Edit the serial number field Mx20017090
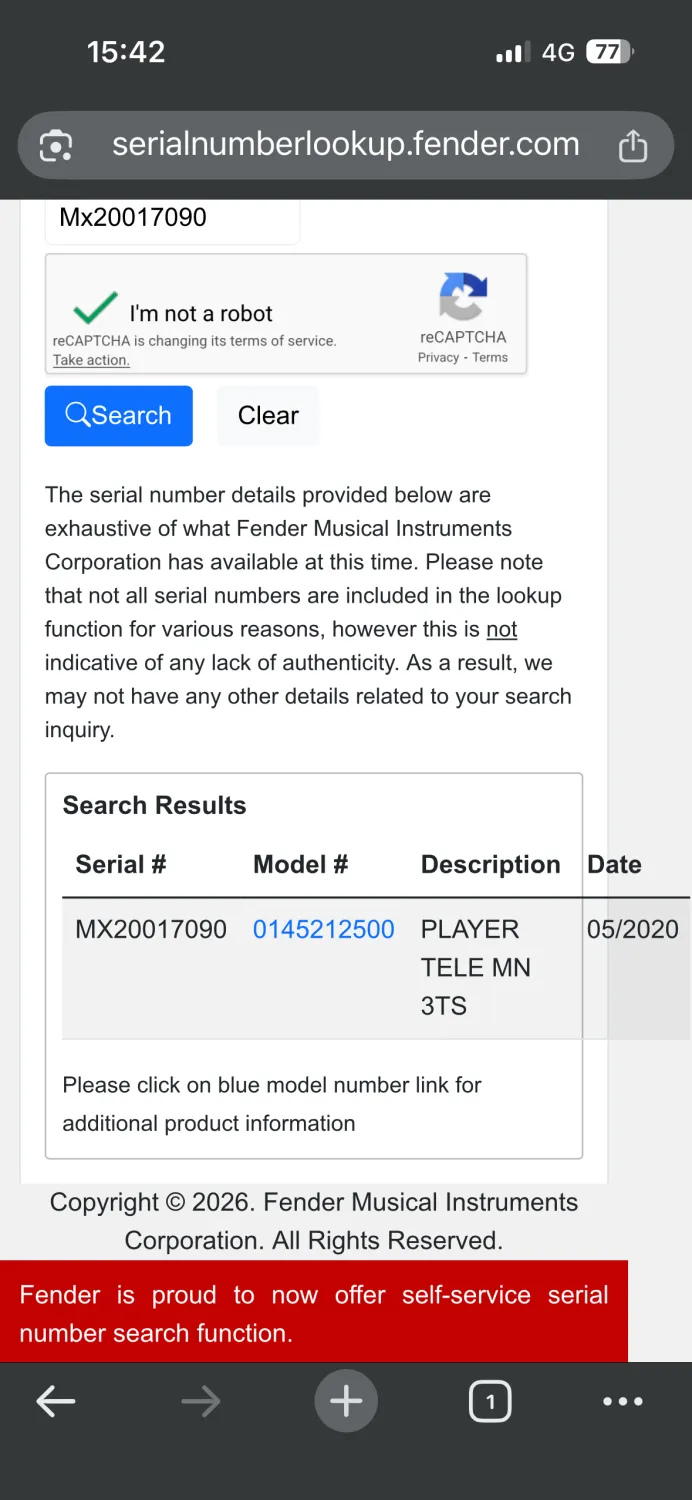The image size is (692, 1500). pyautogui.click(x=170, y=218)
